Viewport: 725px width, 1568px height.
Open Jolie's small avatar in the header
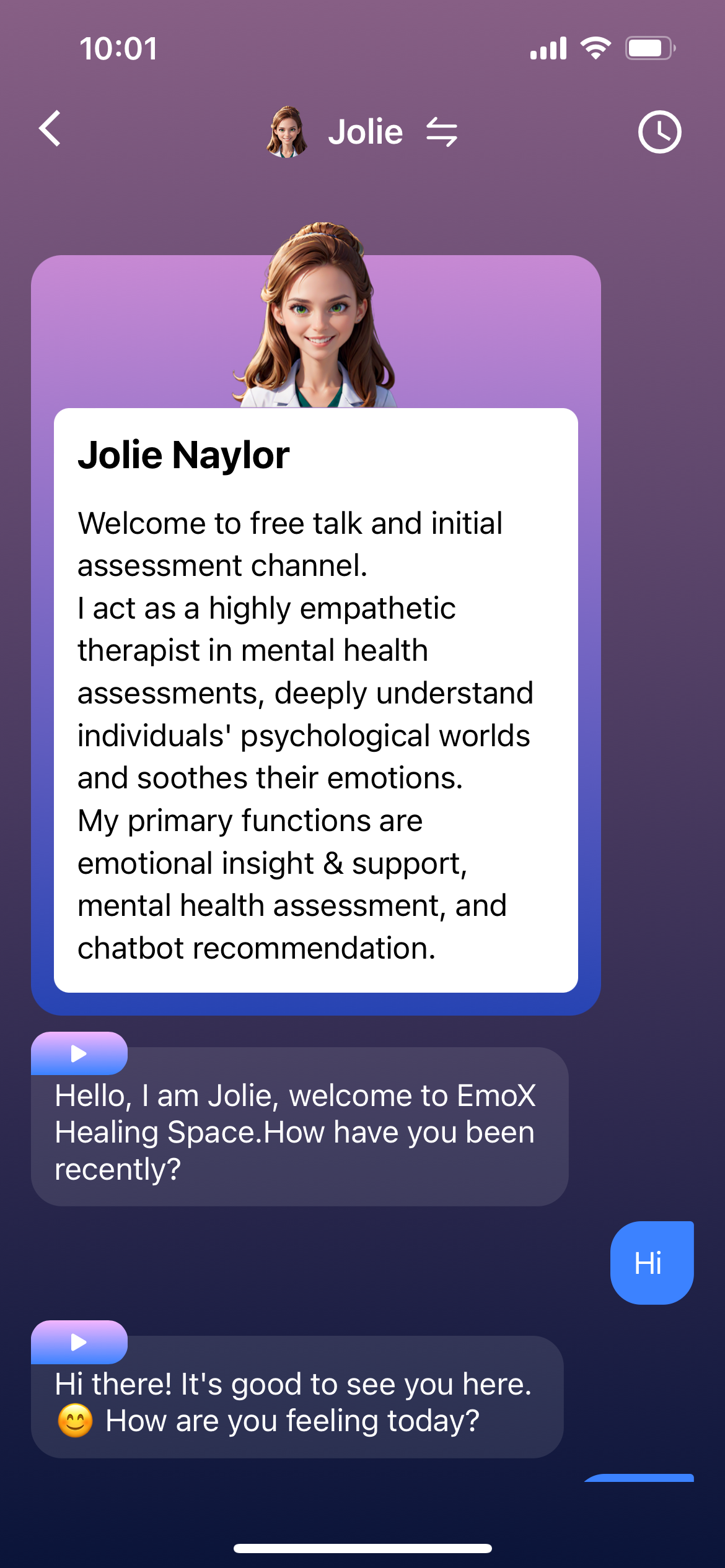pyautogui.click(x=287, y=132)
